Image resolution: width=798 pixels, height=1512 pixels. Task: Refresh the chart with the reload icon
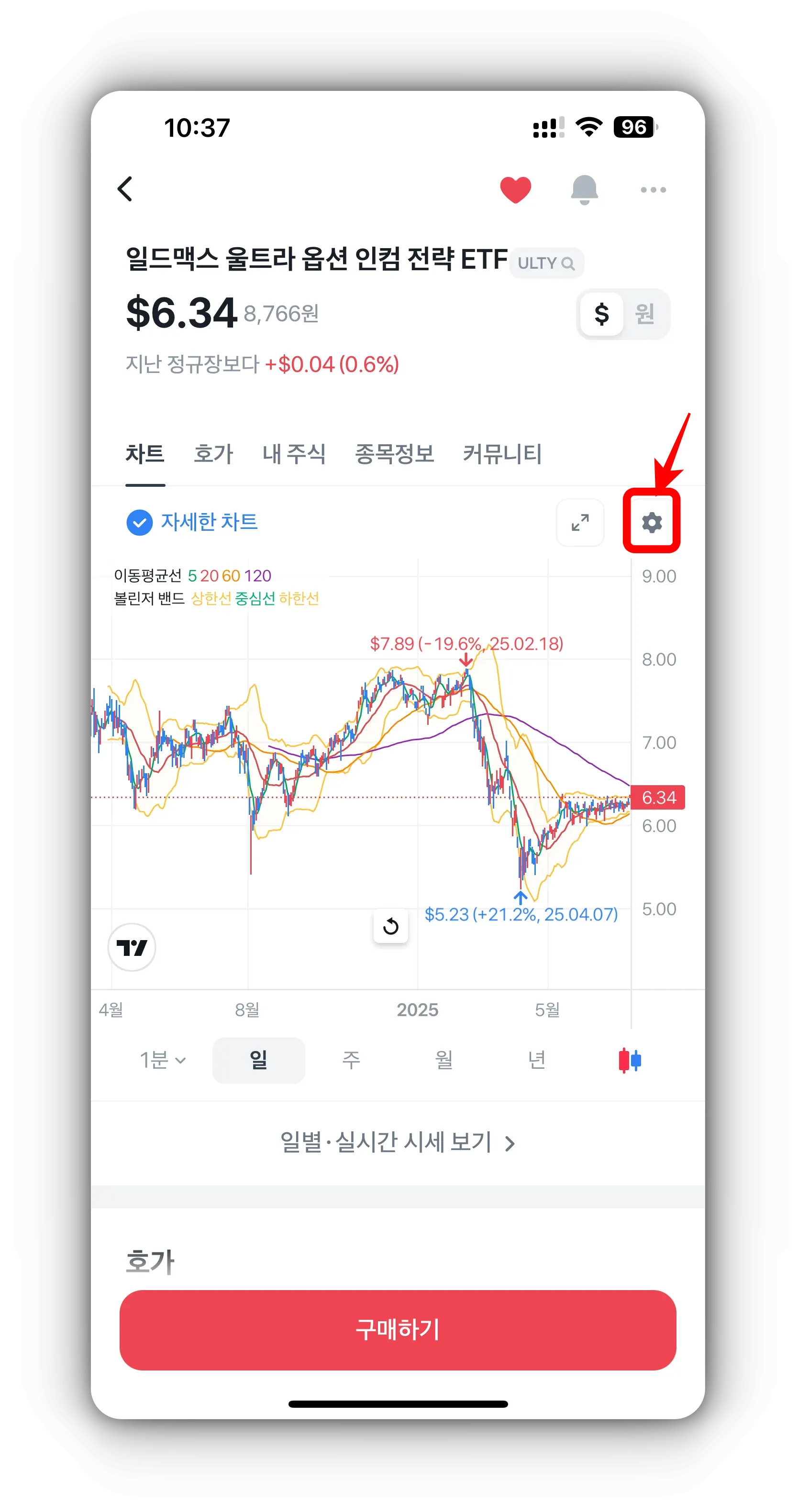tap(391, 926)
